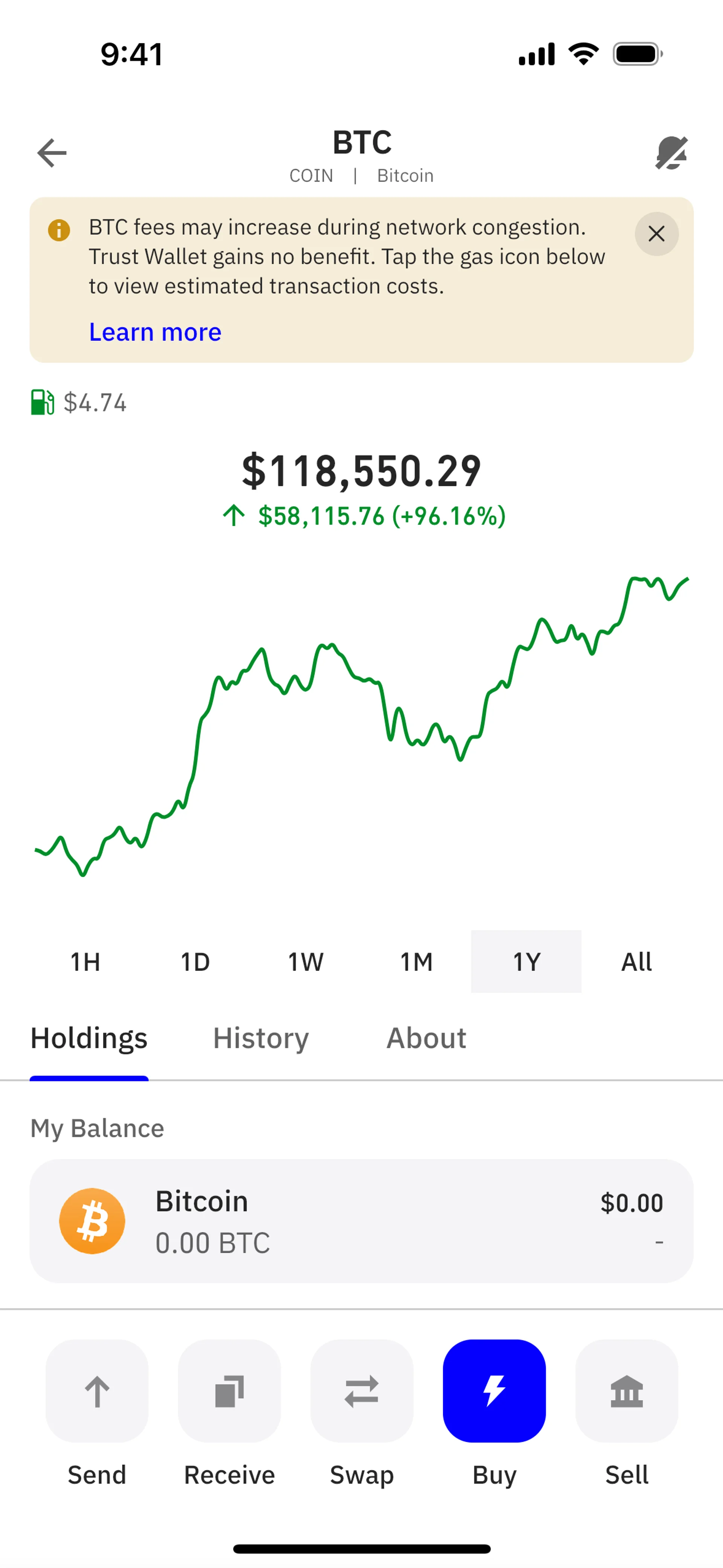Toggle the BTC price alert bell
The width and height of the screenshot is (723, 1568).
671,152
